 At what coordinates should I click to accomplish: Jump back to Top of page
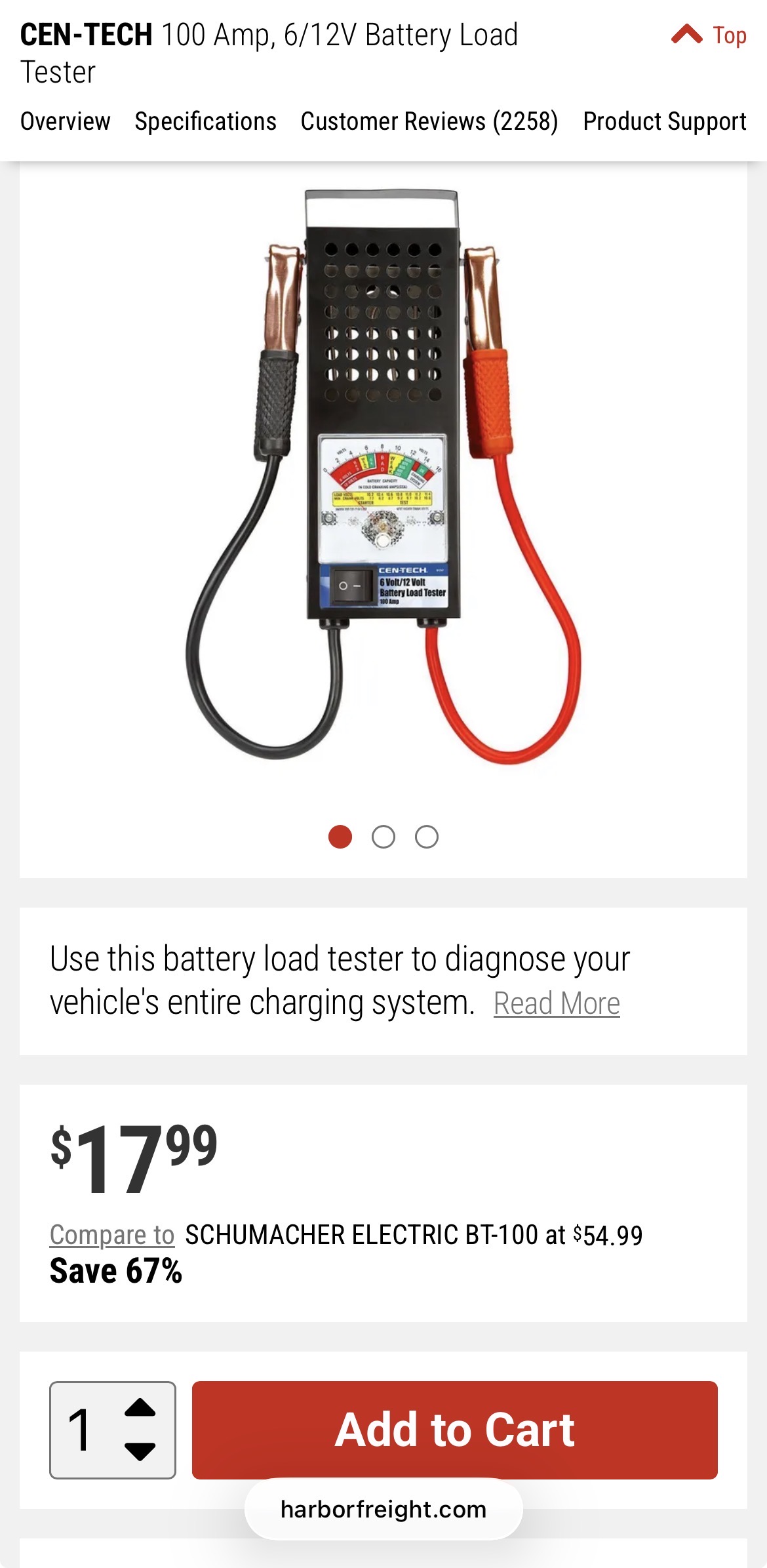point(710,35)
